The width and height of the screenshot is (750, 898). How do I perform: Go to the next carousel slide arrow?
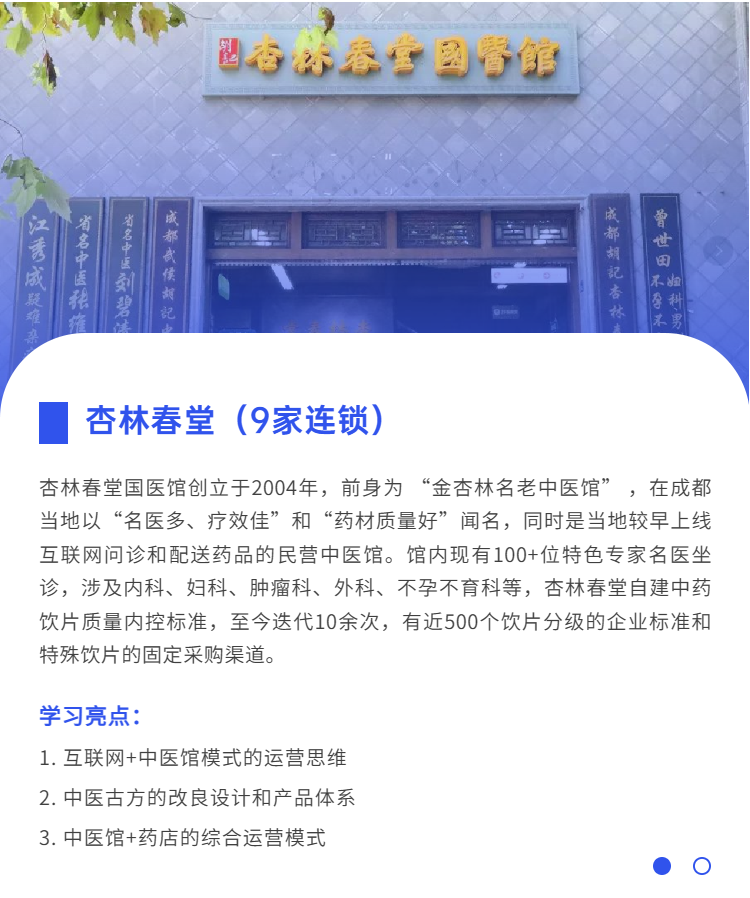pos(720,251)
